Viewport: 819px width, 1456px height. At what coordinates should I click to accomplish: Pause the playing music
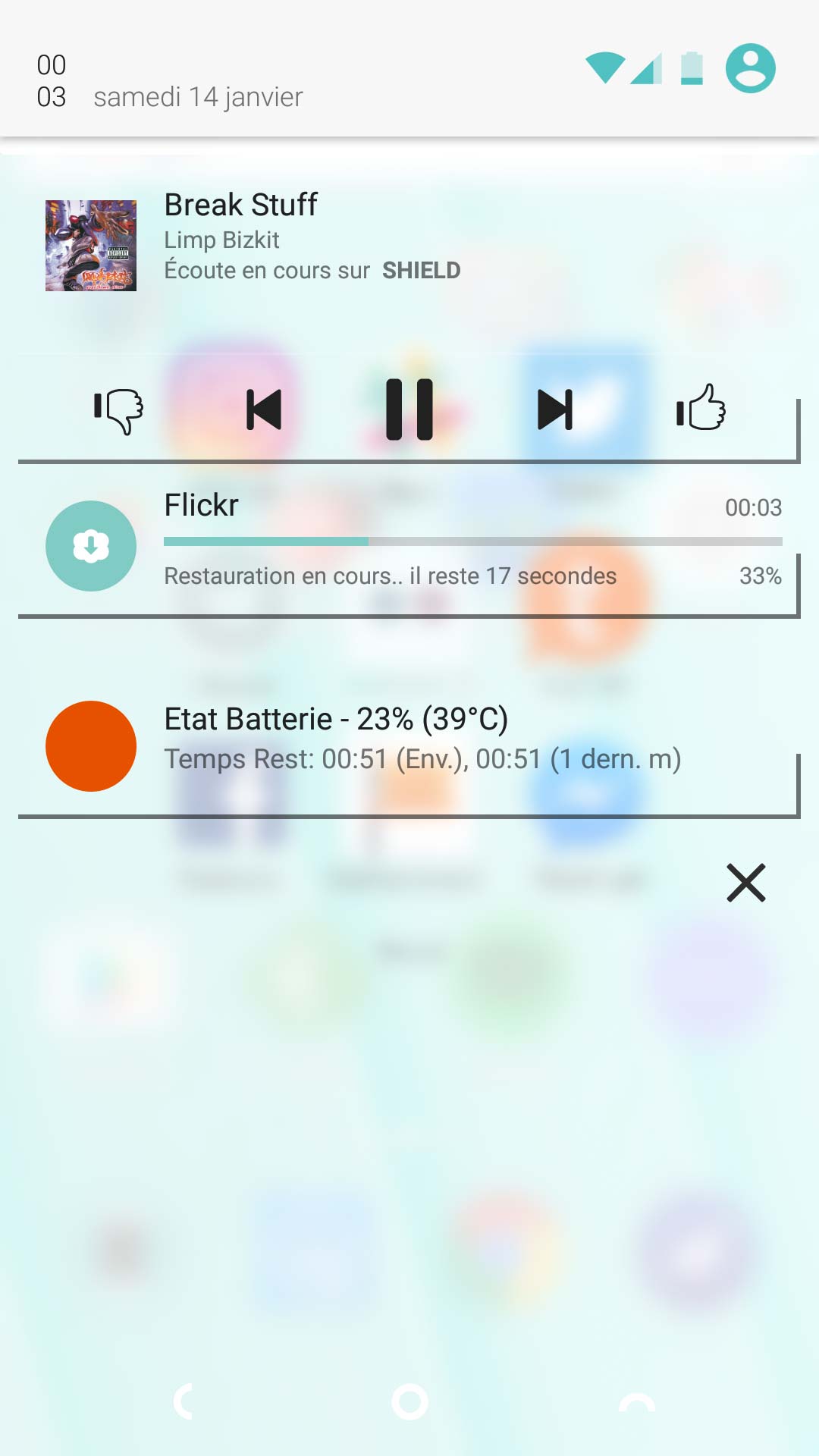pos(409,410)
